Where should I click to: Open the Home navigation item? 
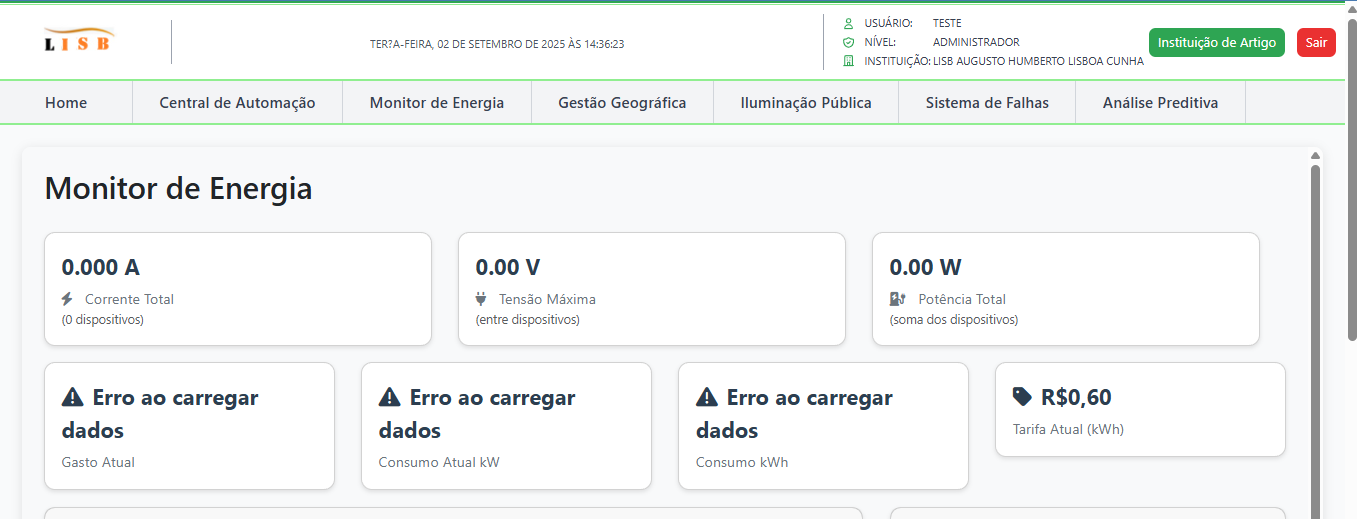point(66,102)
